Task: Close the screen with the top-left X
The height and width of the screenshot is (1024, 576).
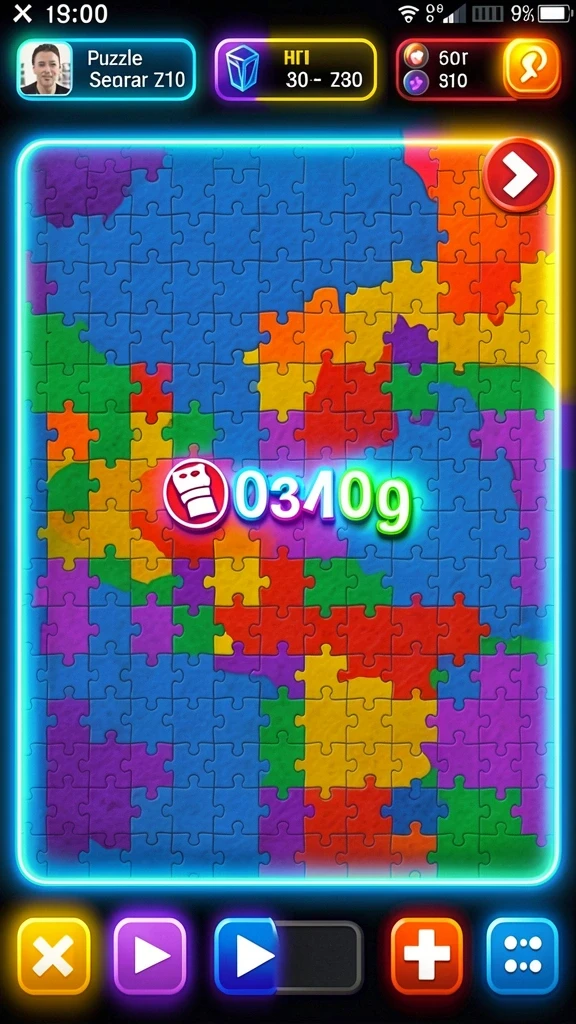Action: (x=22, y=13)
